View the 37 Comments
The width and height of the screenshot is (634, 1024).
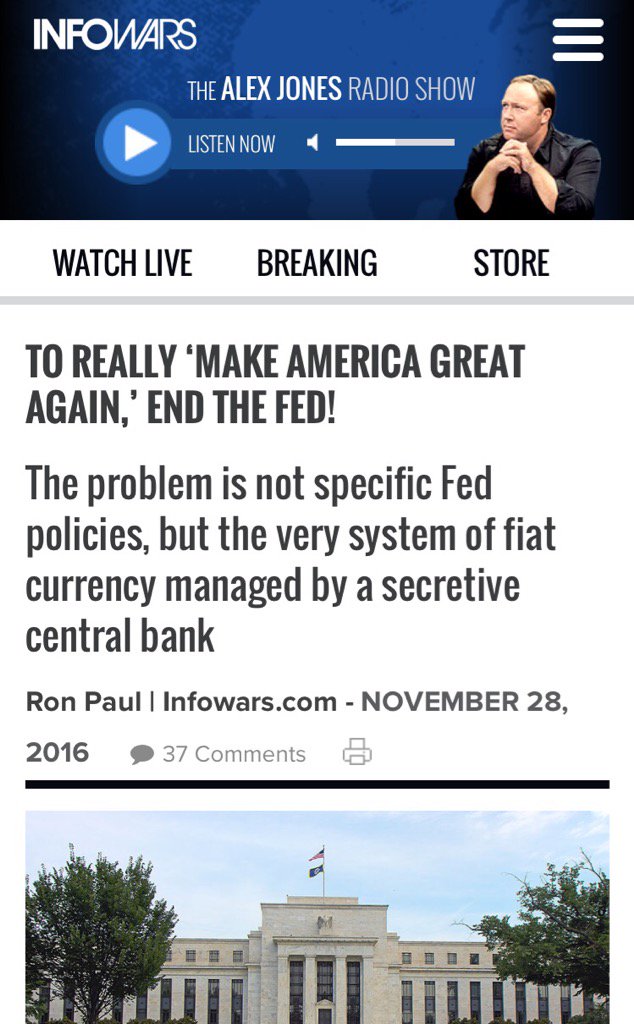218,754
